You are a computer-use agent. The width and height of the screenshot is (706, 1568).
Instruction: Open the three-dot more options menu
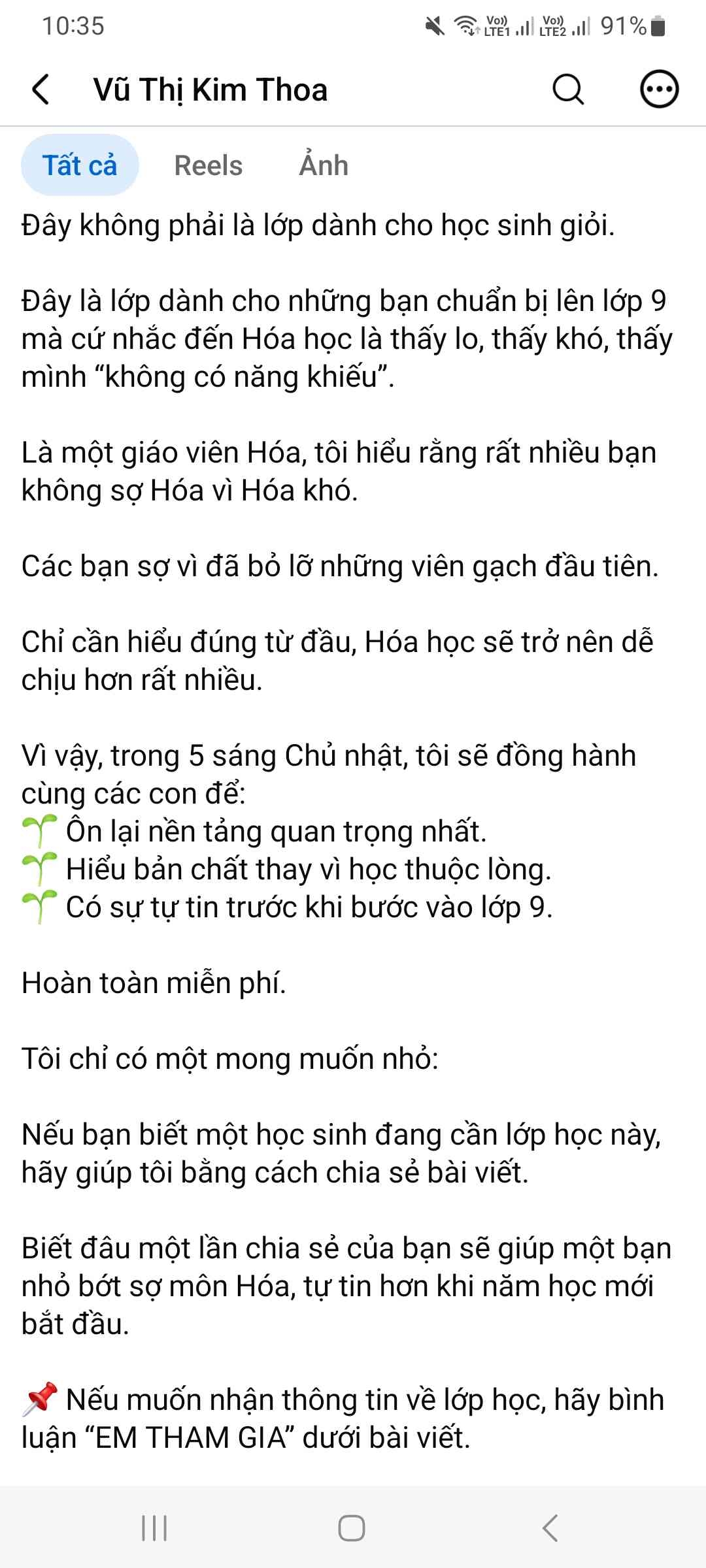pyautogui.click(x=658, y=90)
